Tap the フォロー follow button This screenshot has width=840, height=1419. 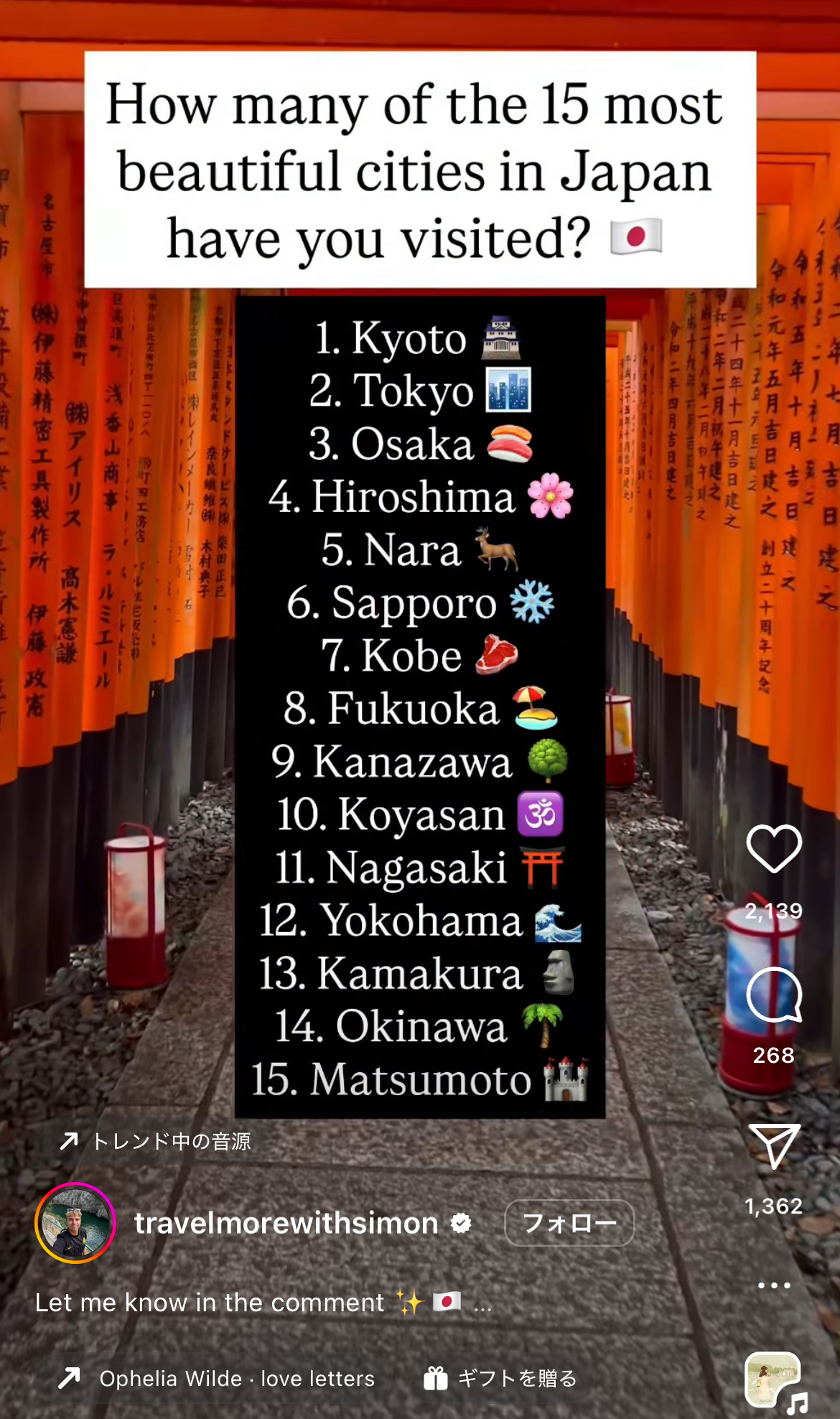pos(569,1223)
